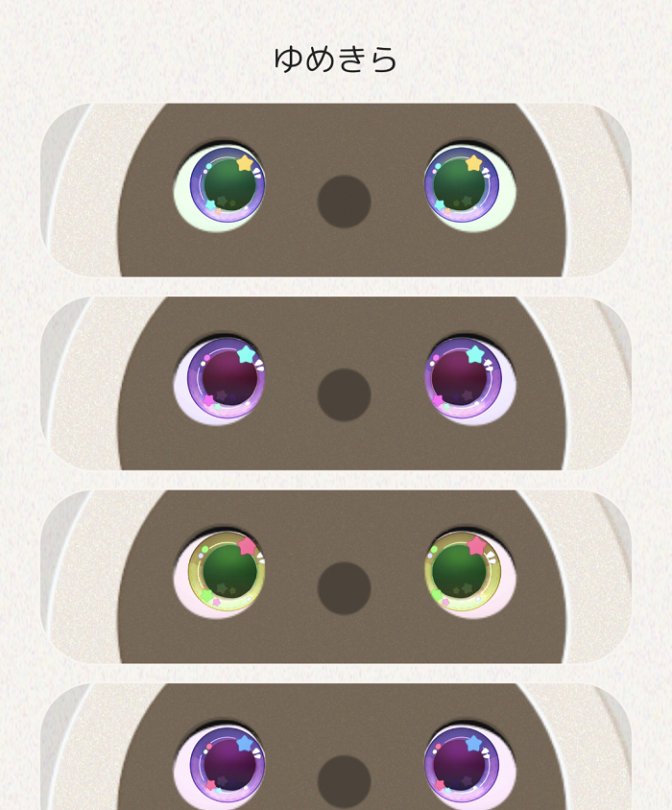Choose the eye design with cyan stars
Viewport: 672px width, 810px height.
pyautogui.click(x=336, y=383)
